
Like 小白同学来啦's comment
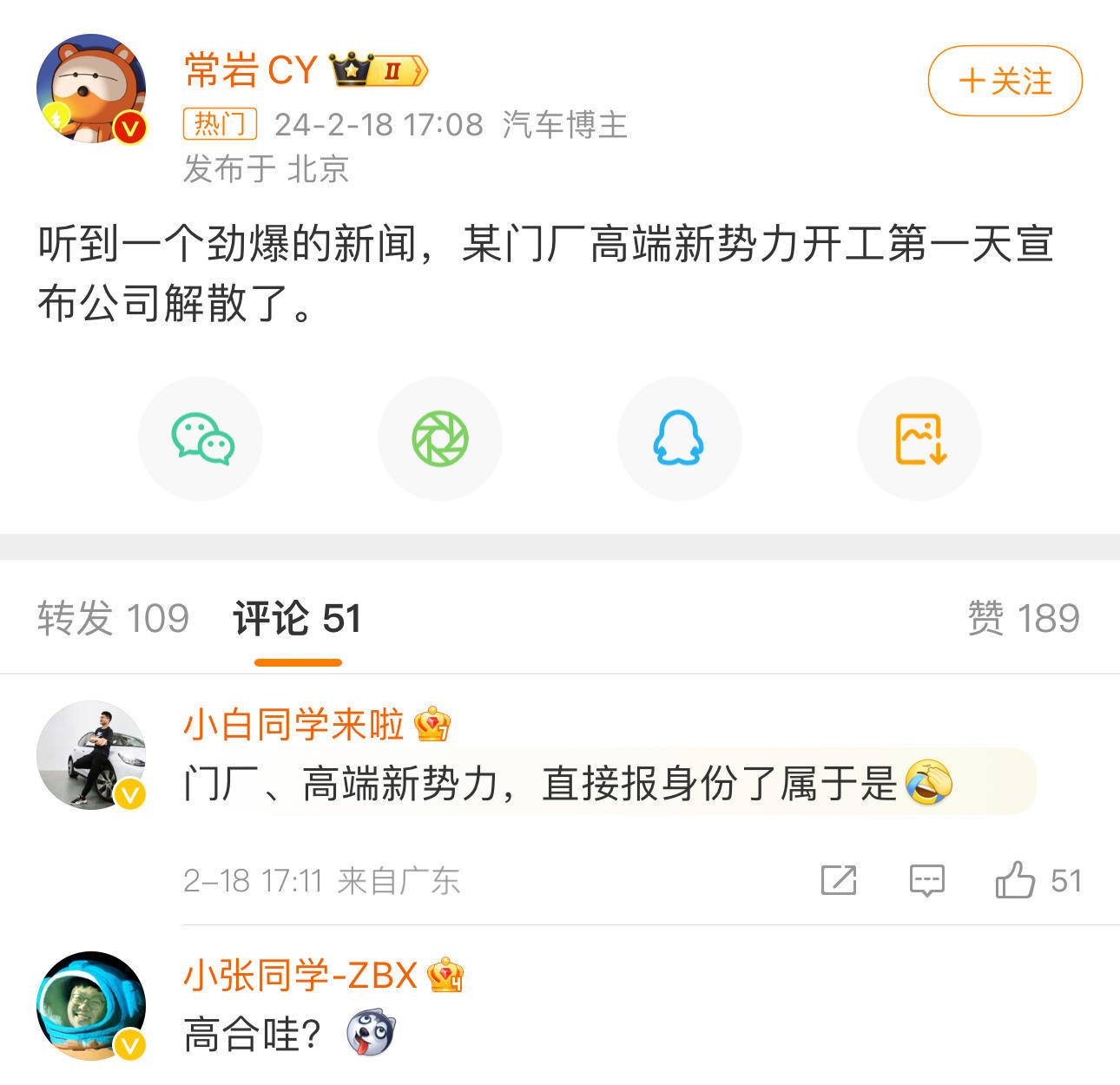[x=1016, y=880]
